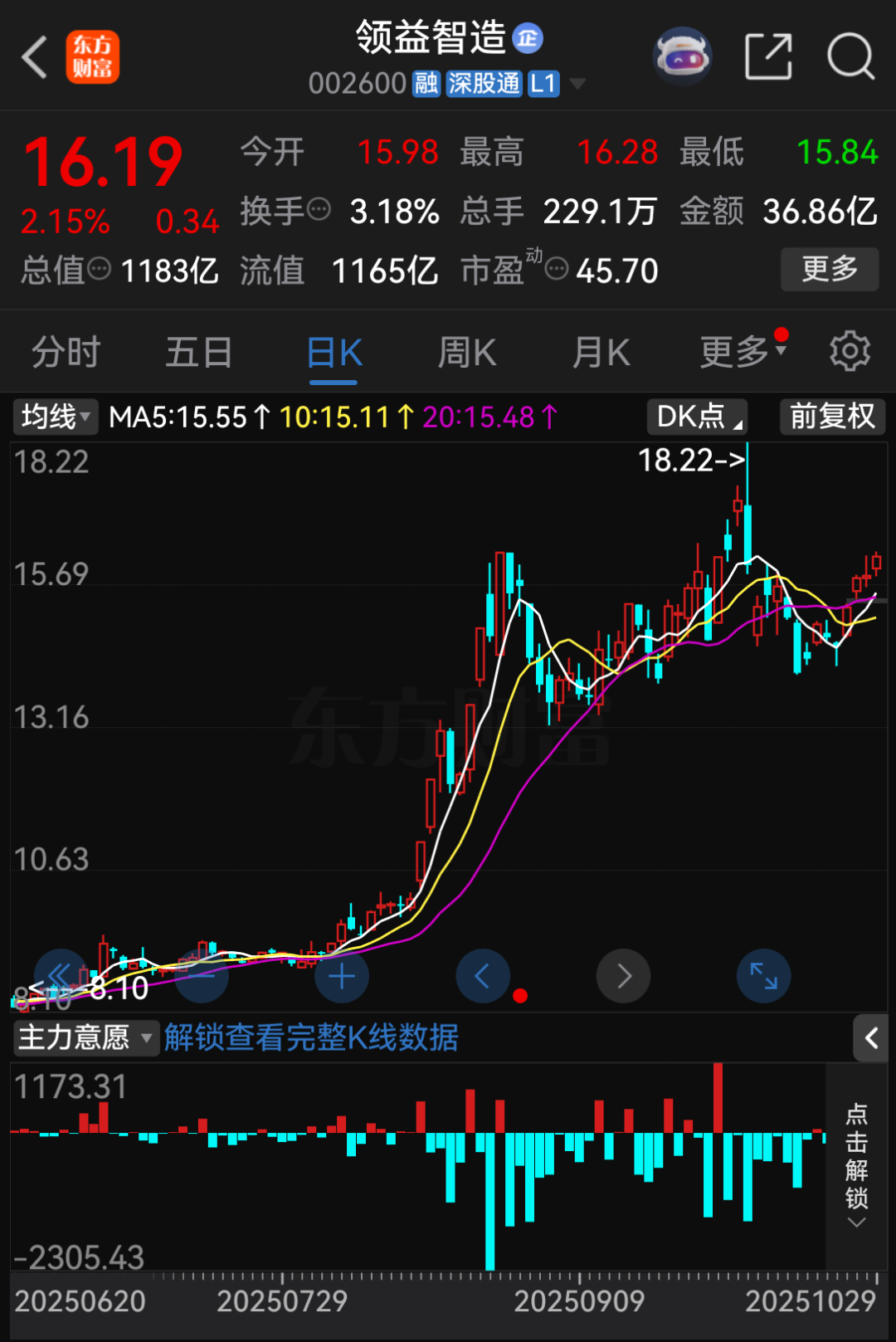The image size is (896, 1342).
Task: Switch to the 周K chart tab
Action: point(467,353)
